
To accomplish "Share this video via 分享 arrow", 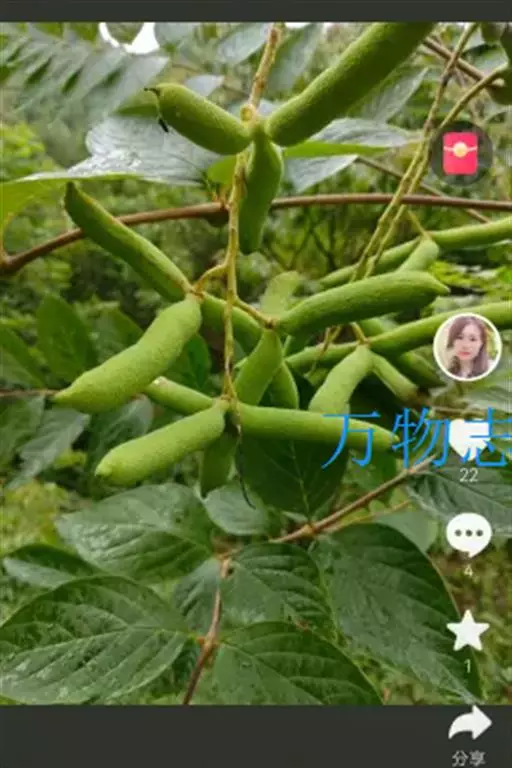I will pos(469,723).
